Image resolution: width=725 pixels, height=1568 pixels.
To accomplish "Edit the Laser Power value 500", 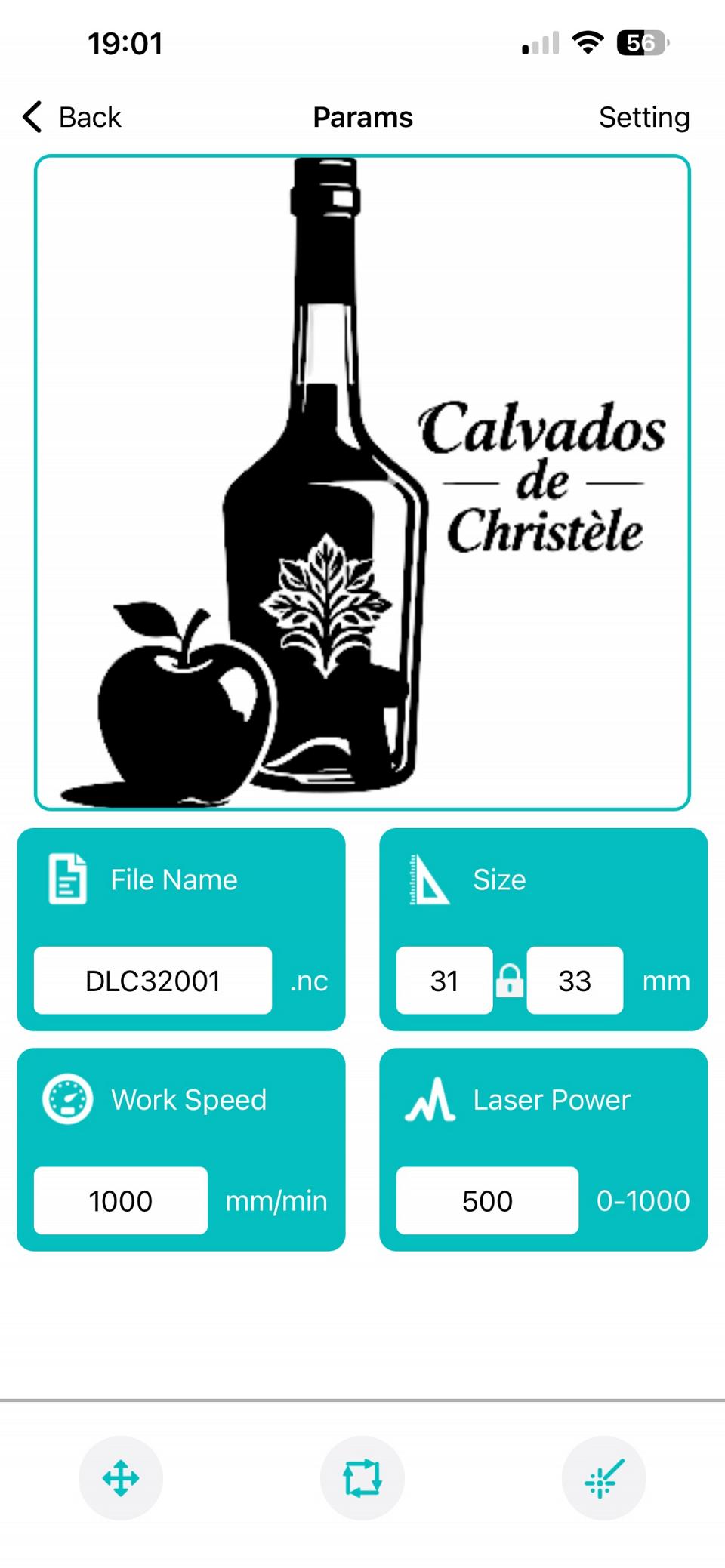I will click(x=487, y=1200).
